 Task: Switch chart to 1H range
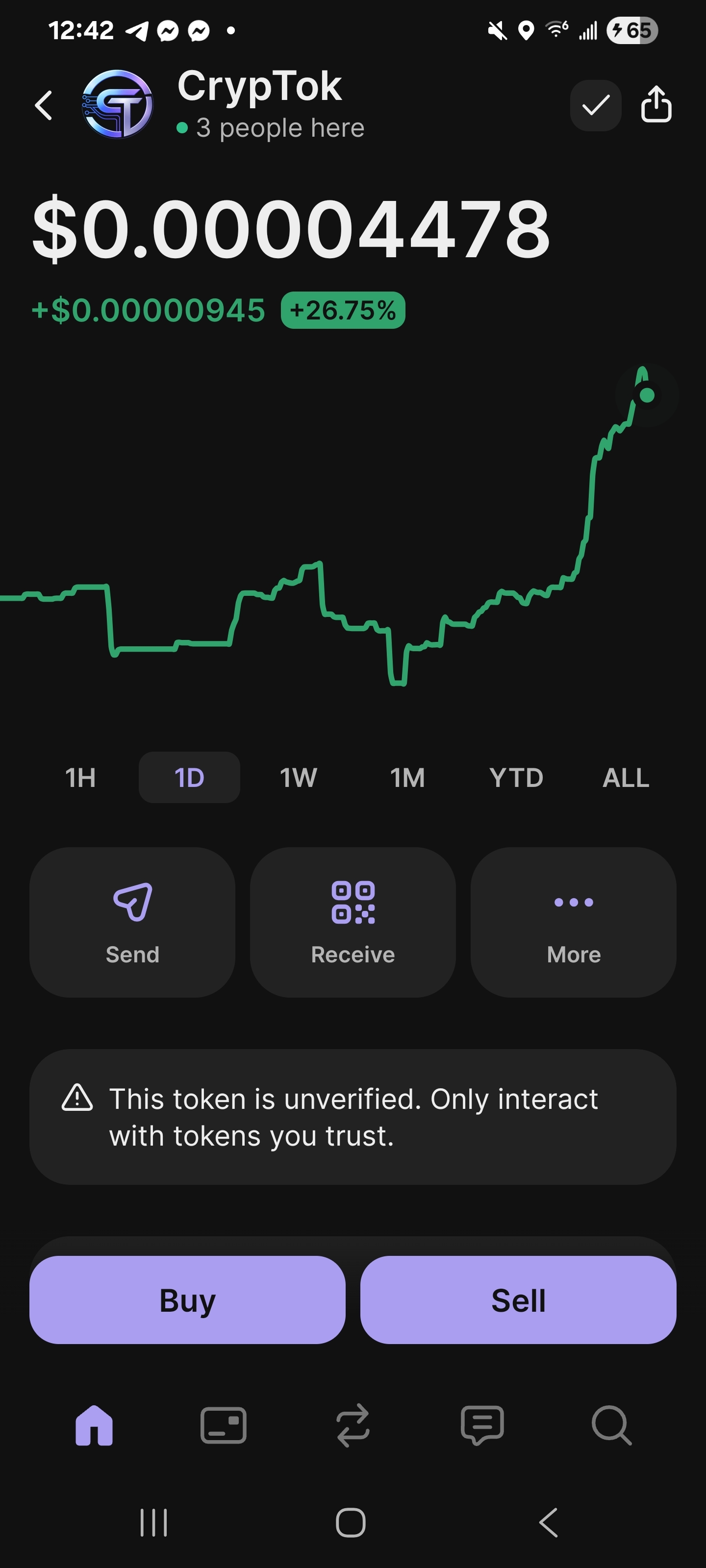(x=80, y=777)
